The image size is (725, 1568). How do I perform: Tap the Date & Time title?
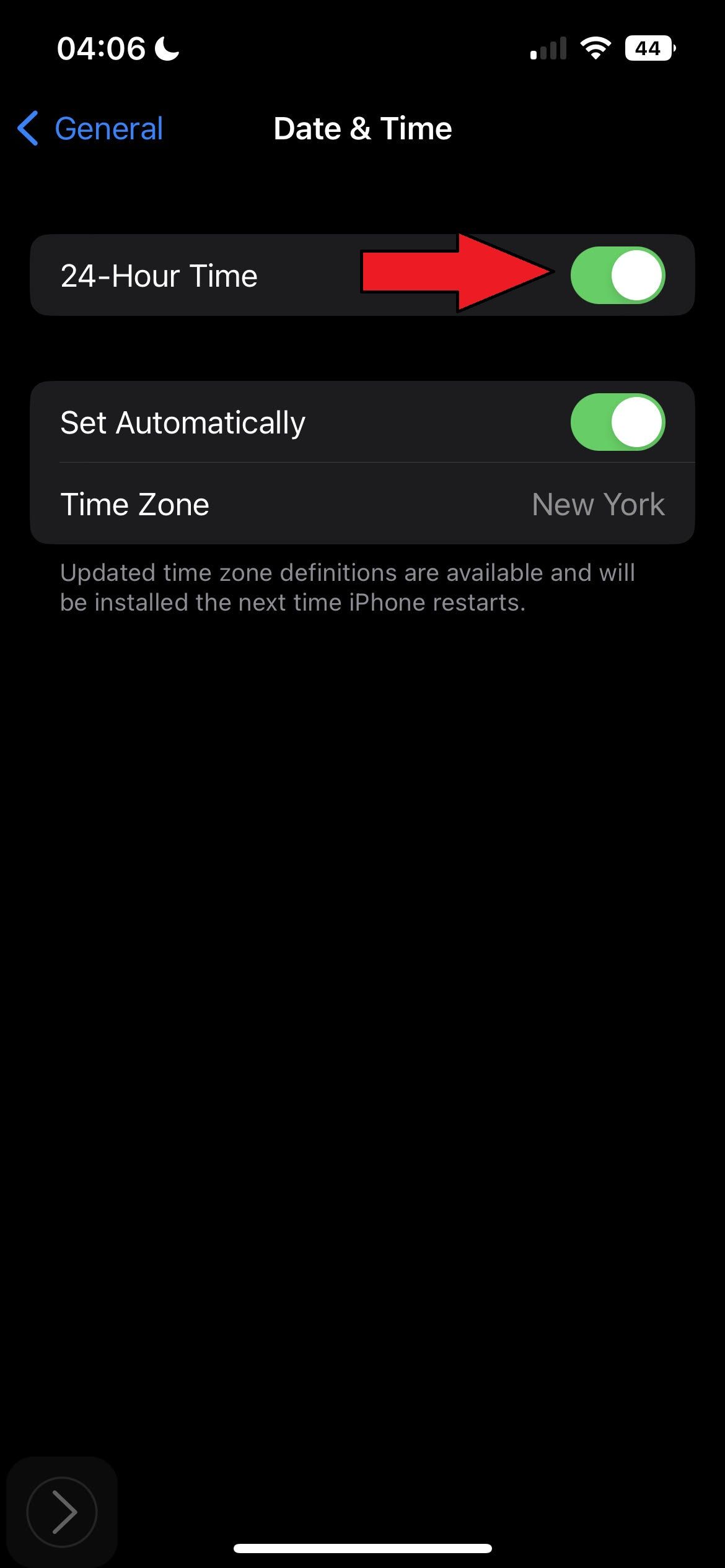(x=362, y=129)
